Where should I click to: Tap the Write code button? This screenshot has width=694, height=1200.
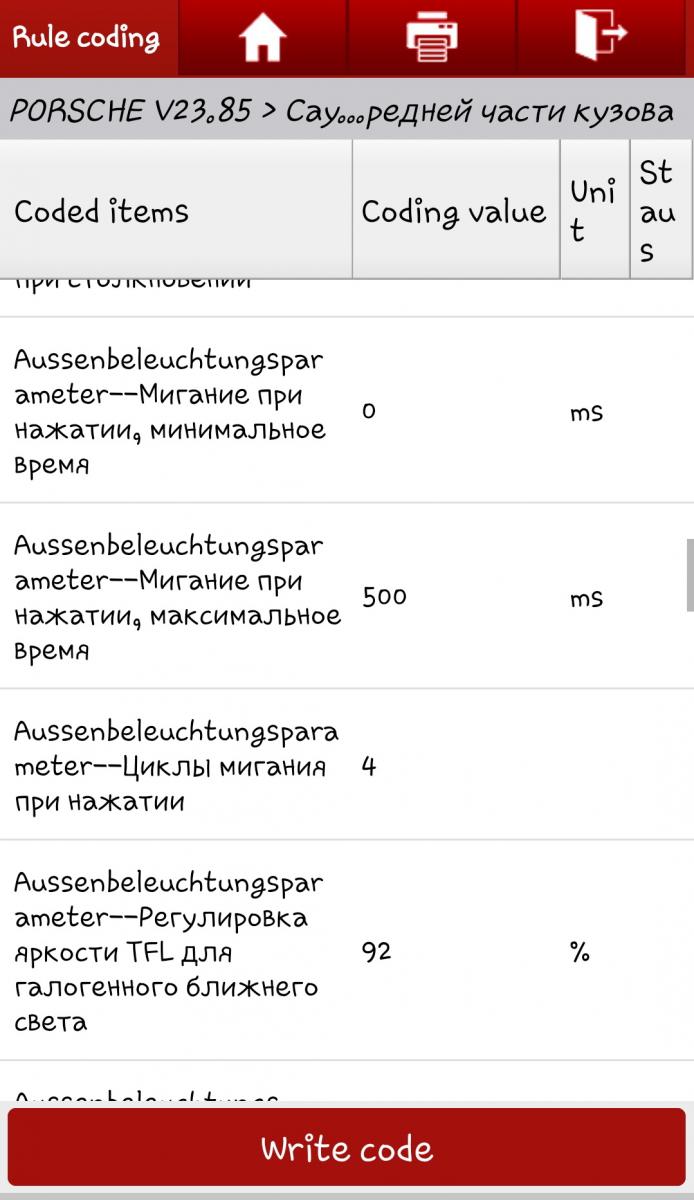tap(347, 1148)
